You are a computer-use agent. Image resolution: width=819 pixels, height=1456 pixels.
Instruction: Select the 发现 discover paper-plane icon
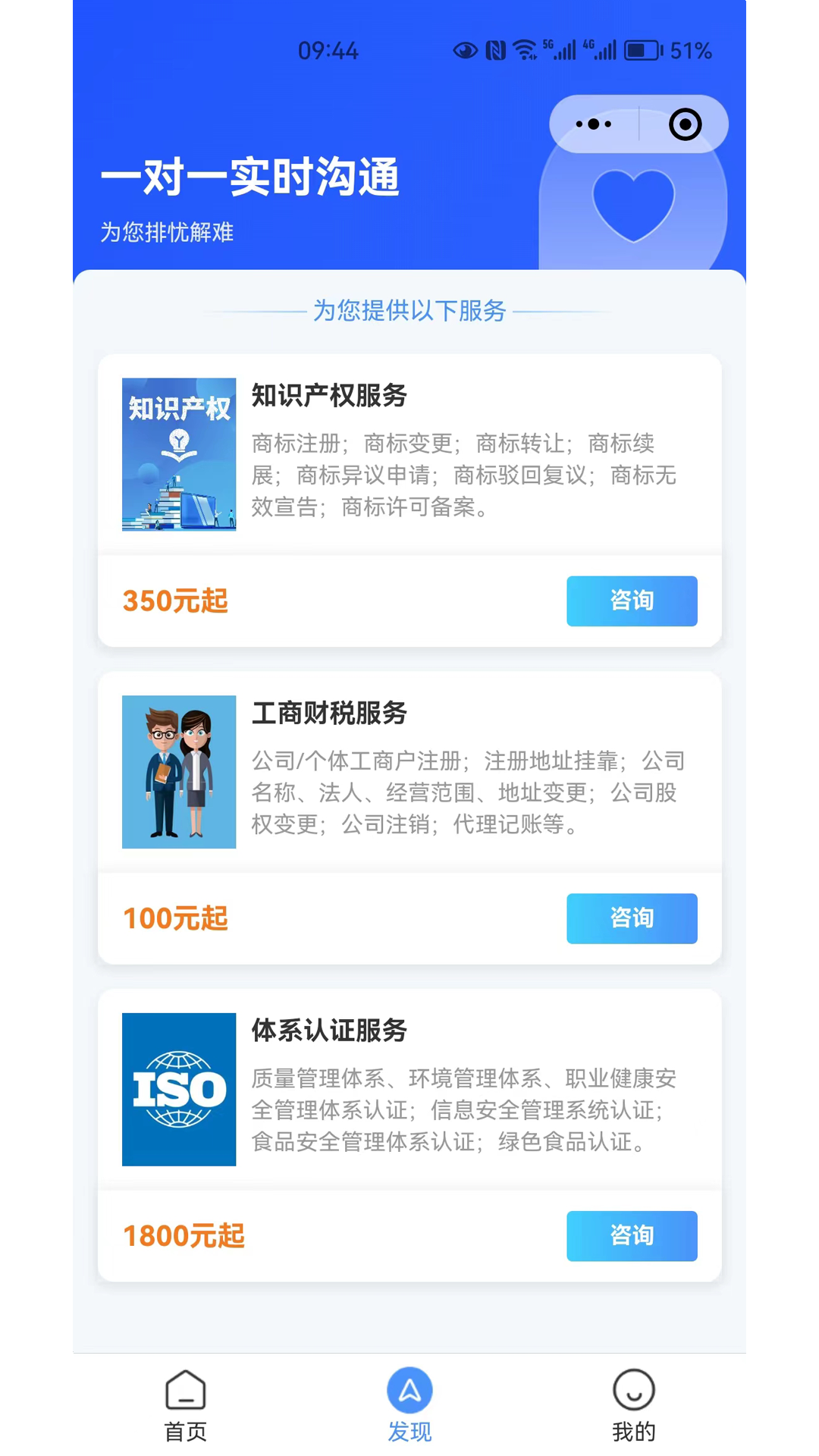coord(409,1390)
